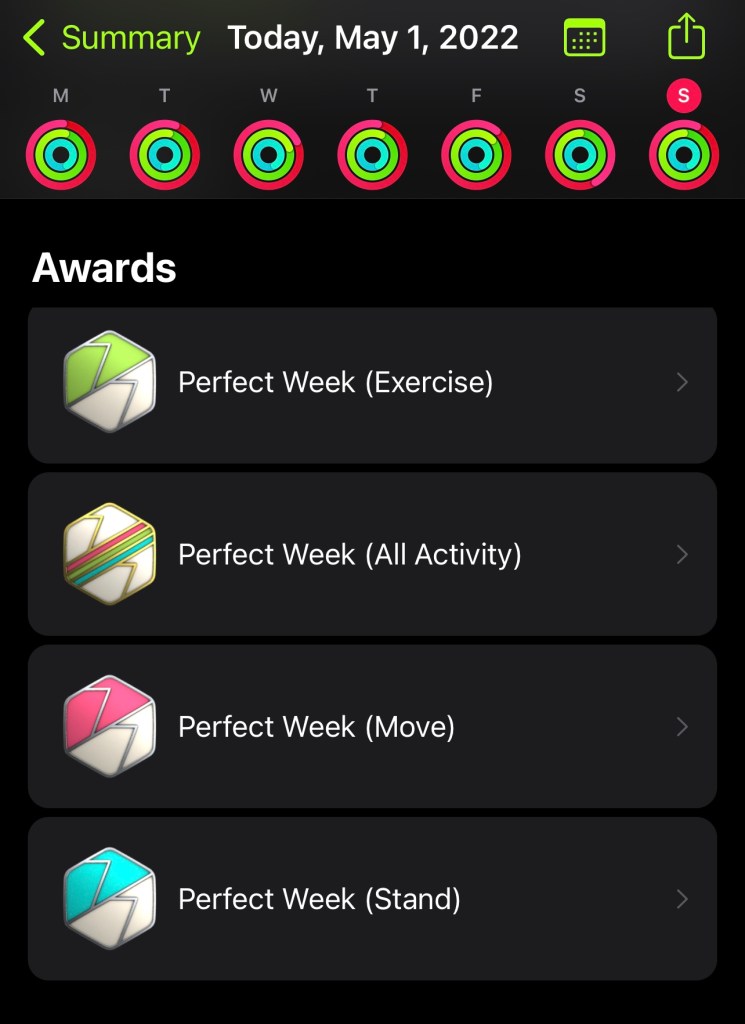745x1024 pixels.
Task: Select Sunday's activity rings
Action: [x=684, y=154]
